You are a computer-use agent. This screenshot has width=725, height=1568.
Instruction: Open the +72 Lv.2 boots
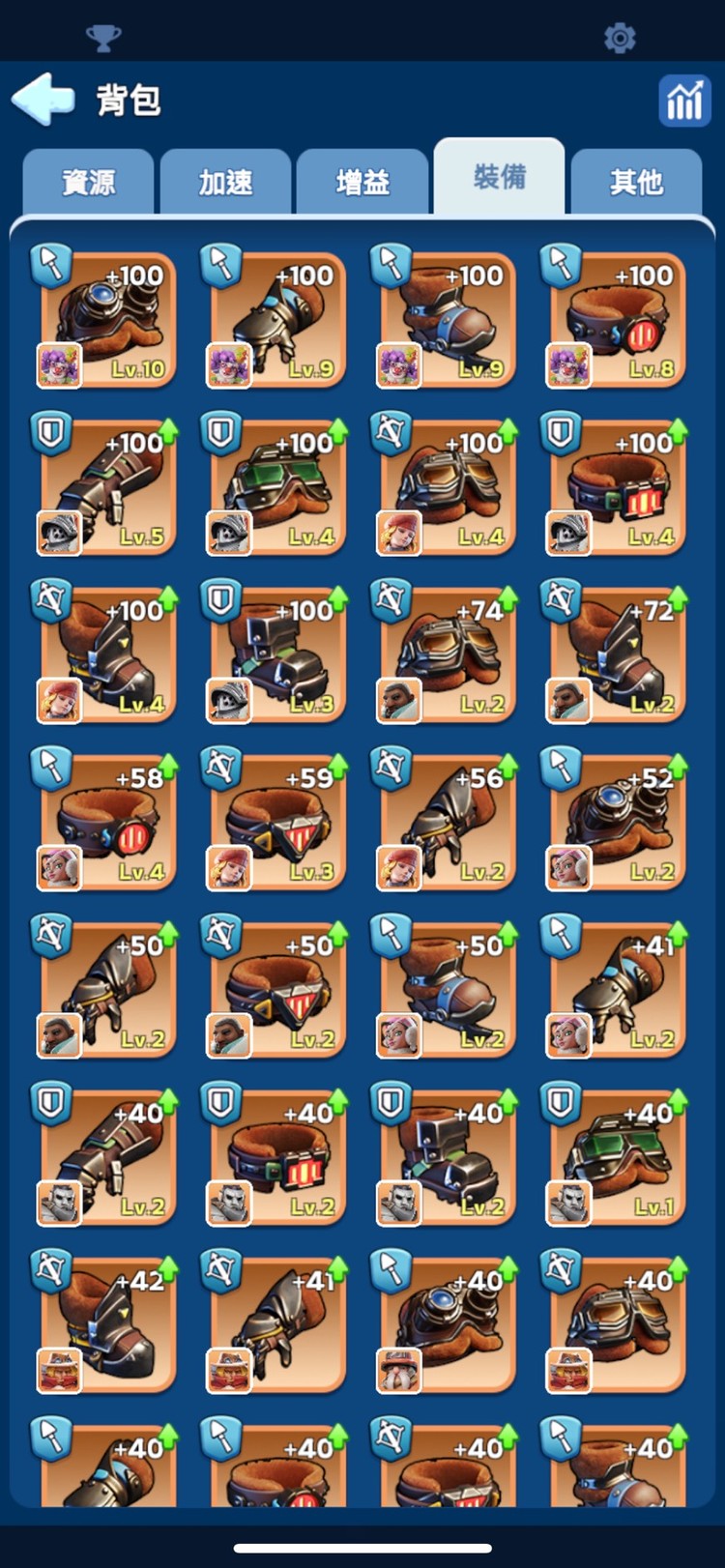click(617, 653)
